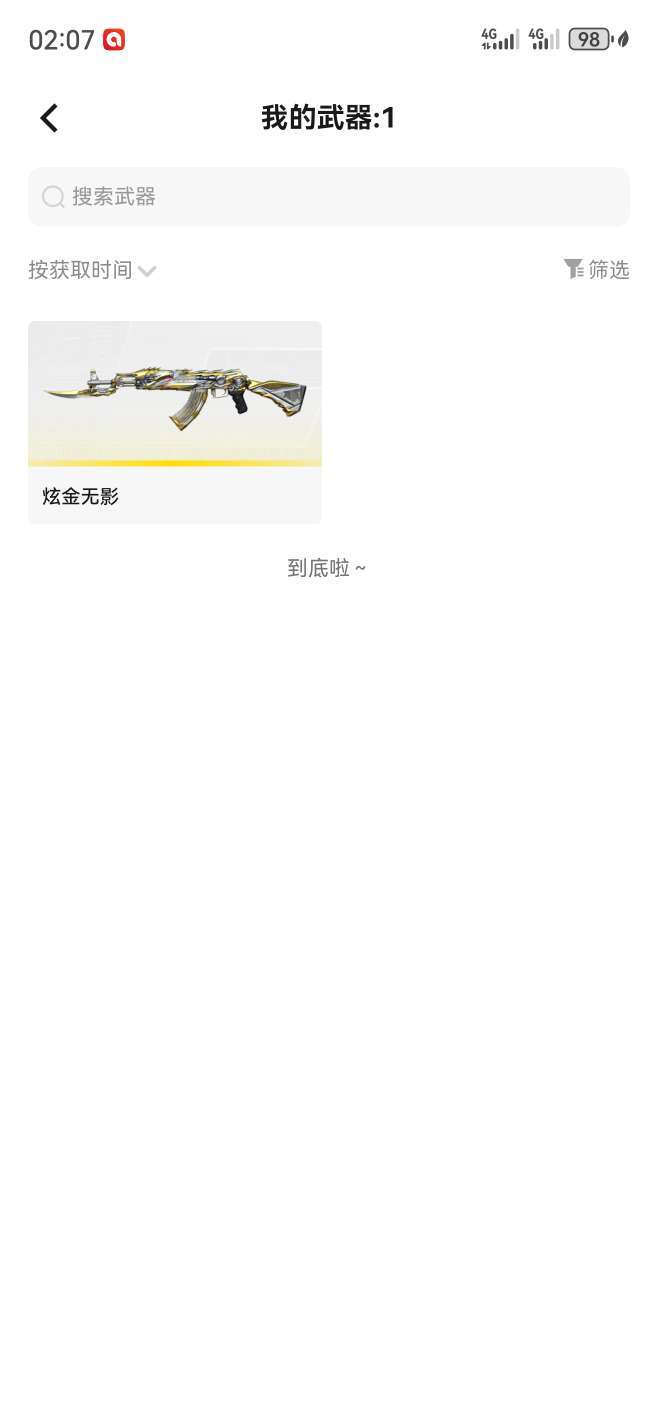
Task: Open the 炫金无影 weapon card
Action: (175, 422)
